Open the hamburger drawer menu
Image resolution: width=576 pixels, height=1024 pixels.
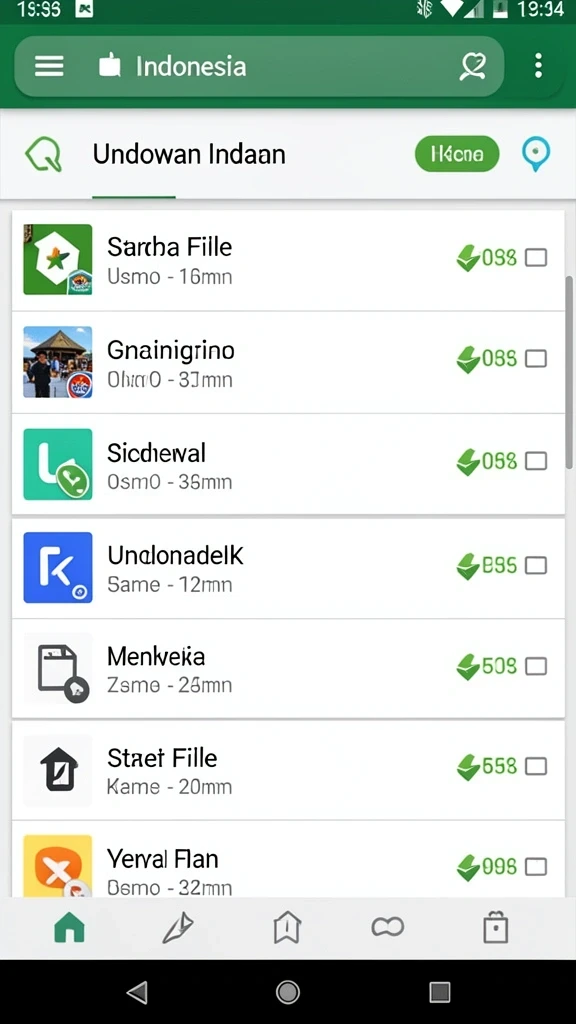tap(49, 66)
